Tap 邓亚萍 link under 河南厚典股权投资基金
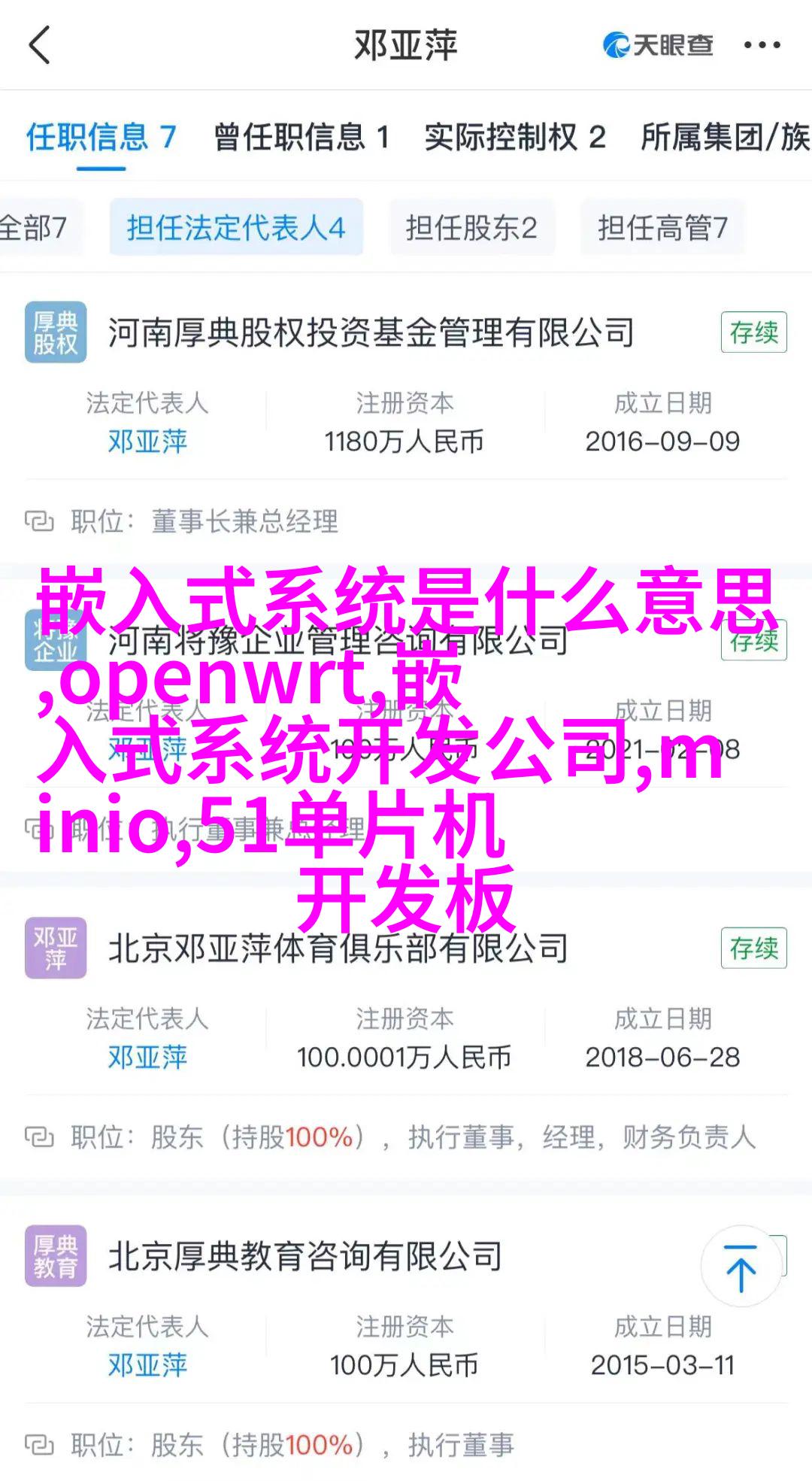Screen dimensions: 812x1481 (x=147, y=442)
